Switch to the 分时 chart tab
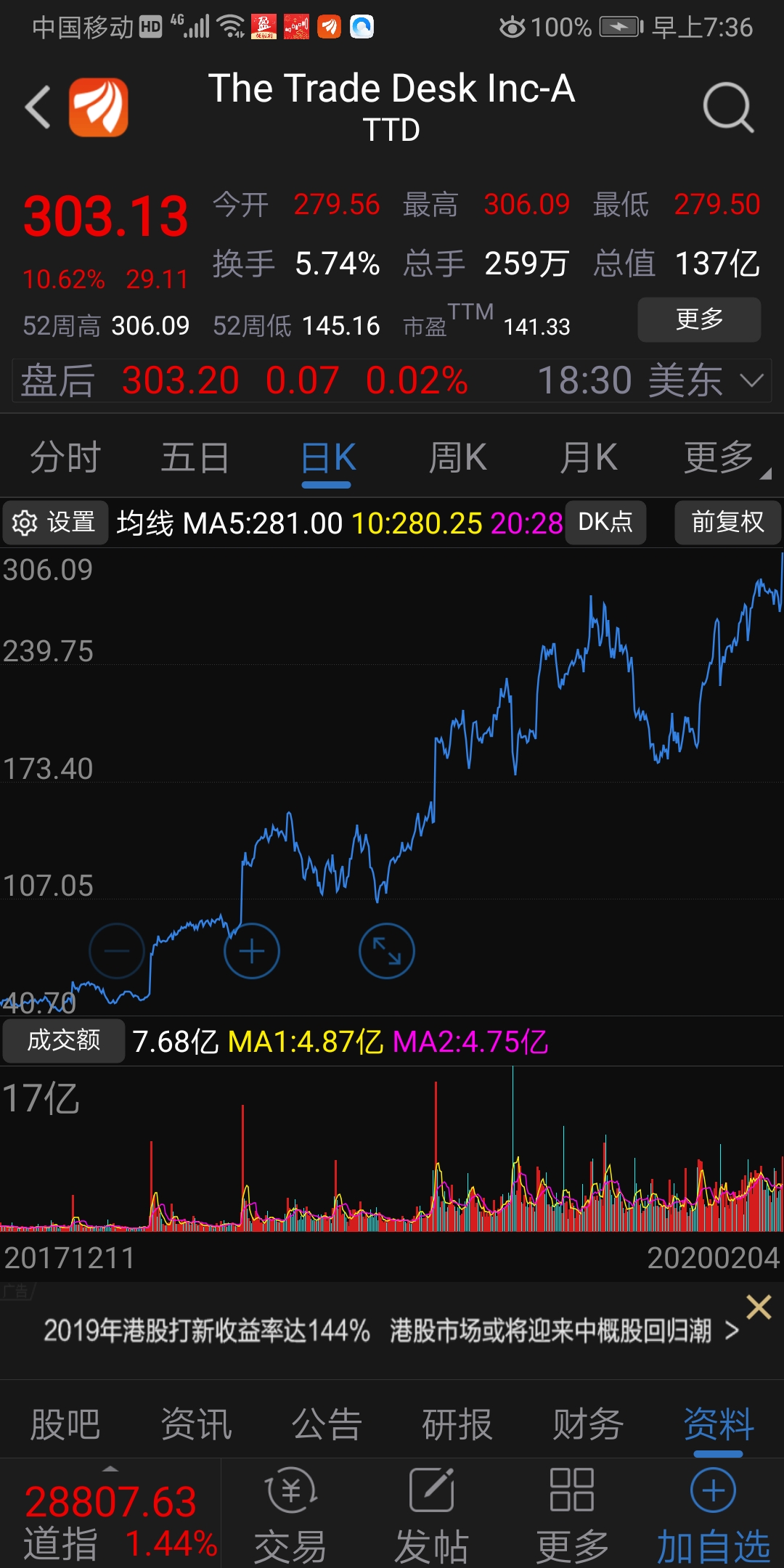784x1568 pixels. coord(65,458)
